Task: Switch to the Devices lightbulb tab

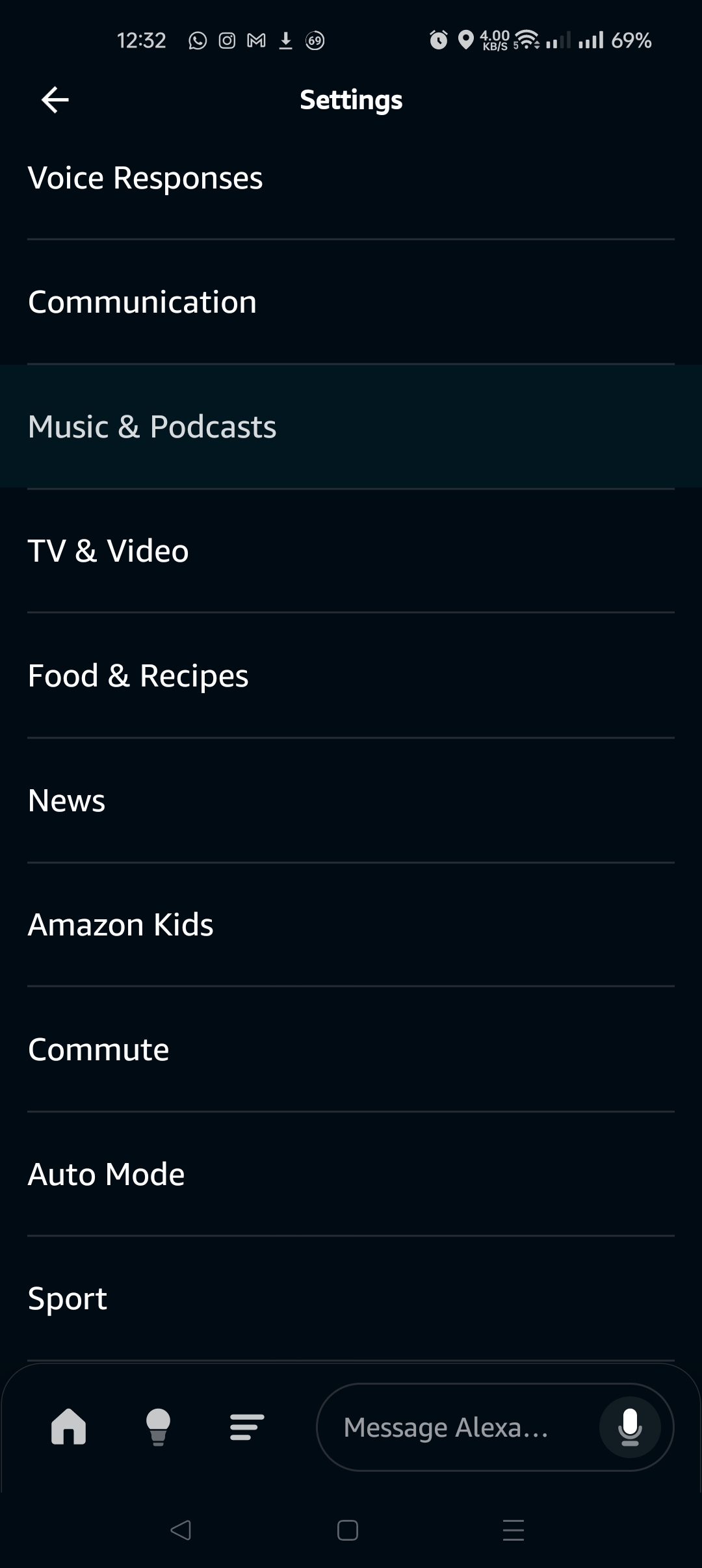Action: tap(158, 1427)
